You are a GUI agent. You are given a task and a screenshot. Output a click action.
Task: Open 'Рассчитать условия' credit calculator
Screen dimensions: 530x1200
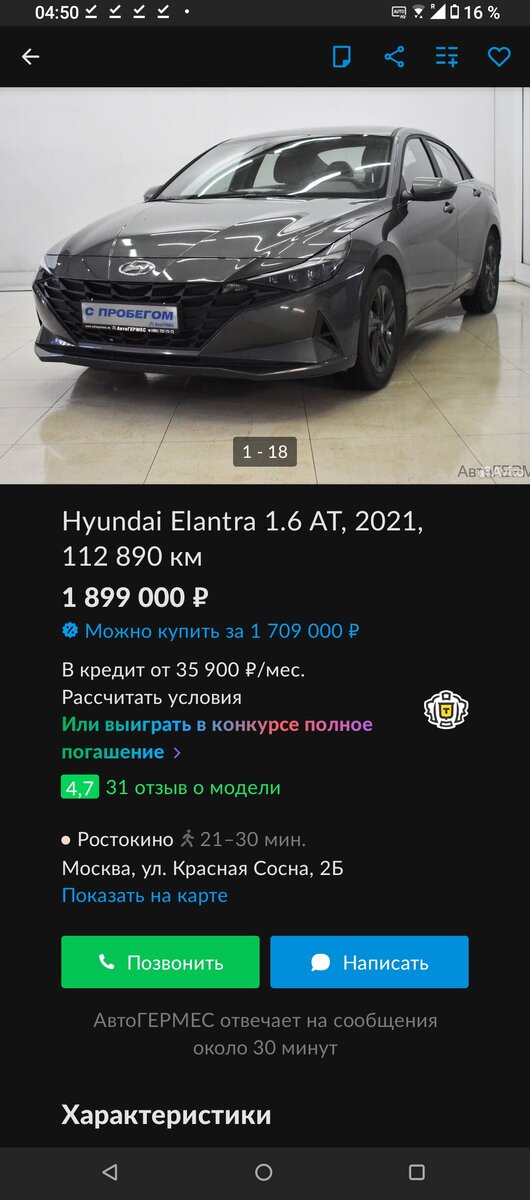(152, 697)
